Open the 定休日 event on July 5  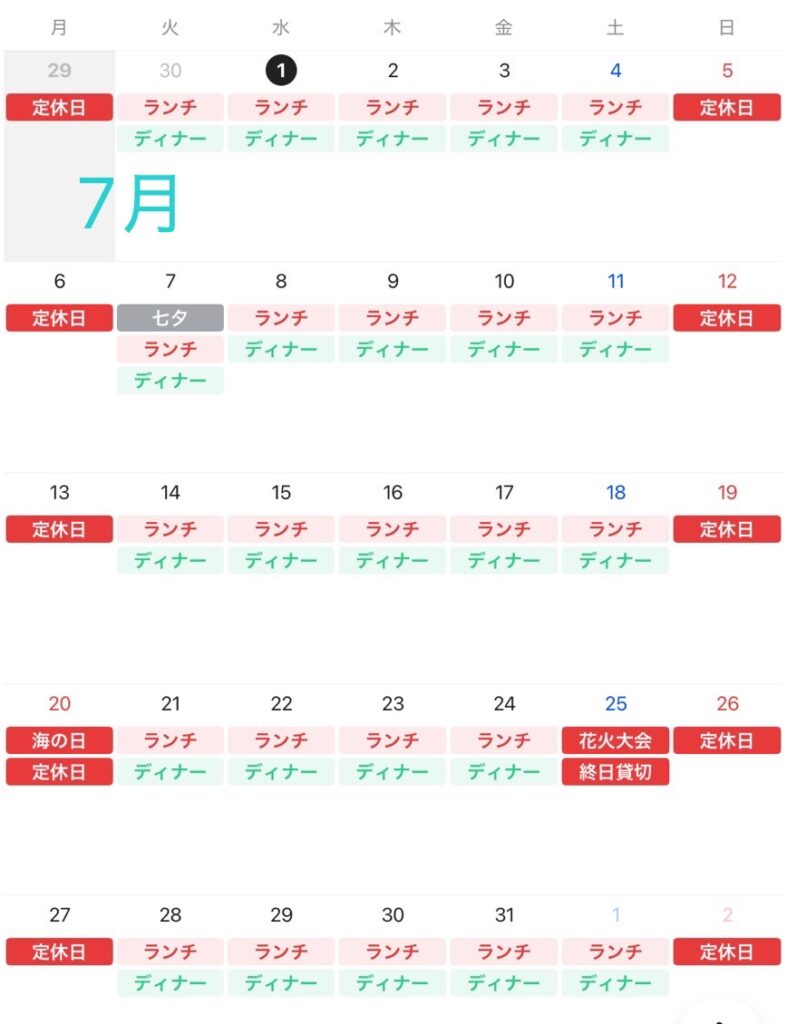727,107
